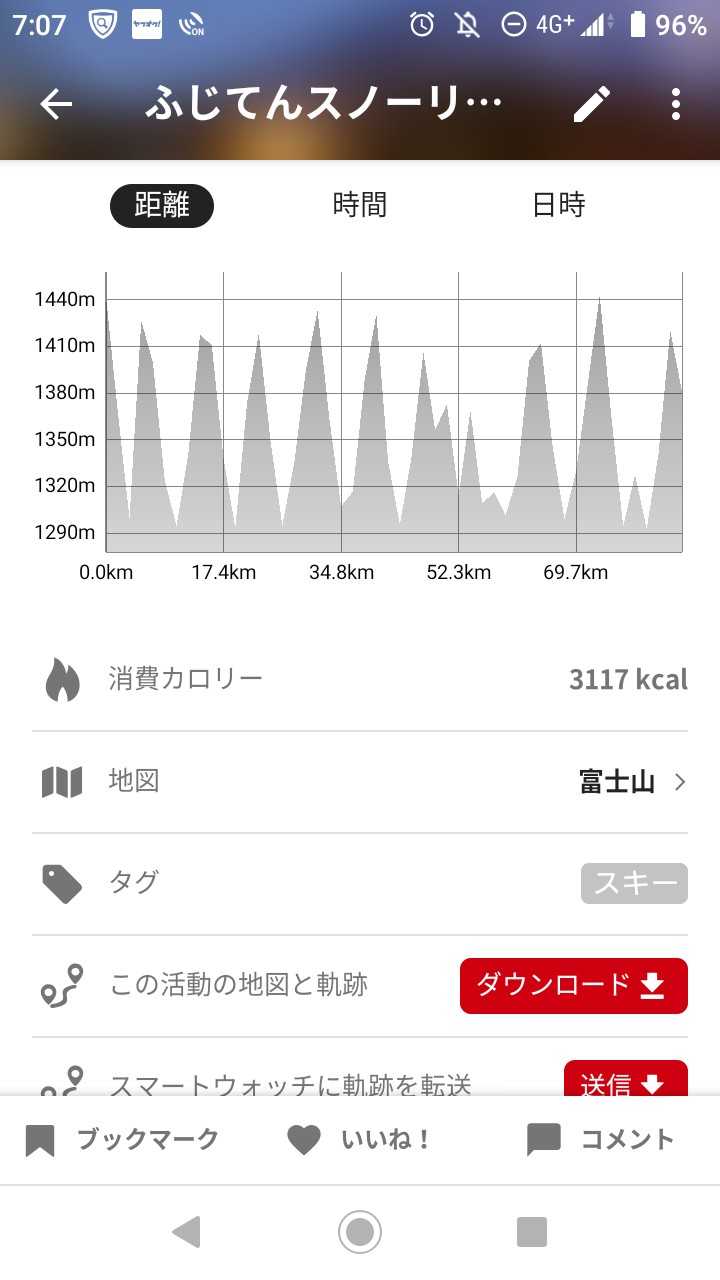Tap the system home button
720x1280 pixels.
[360, 1231]
